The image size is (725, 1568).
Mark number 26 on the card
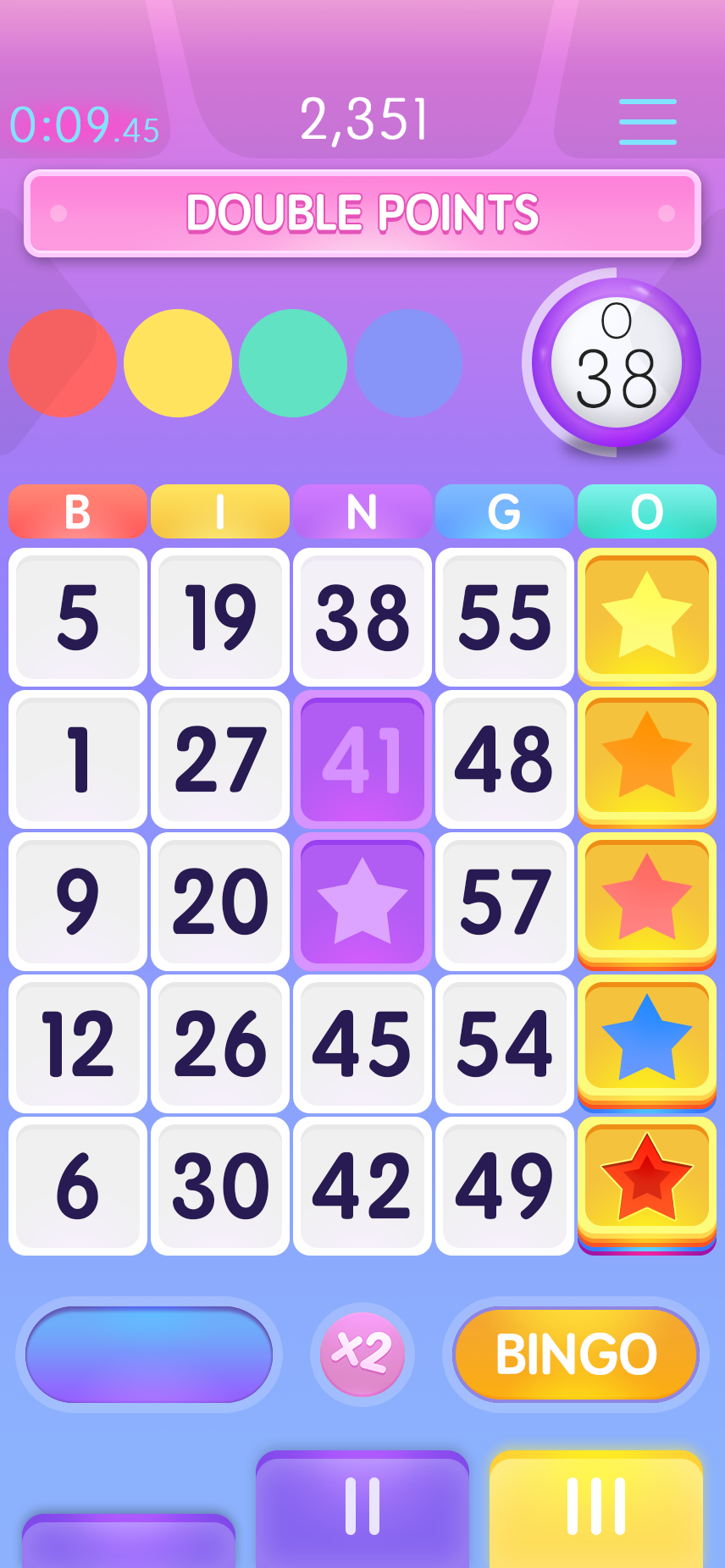click(x=220, y=1044)
